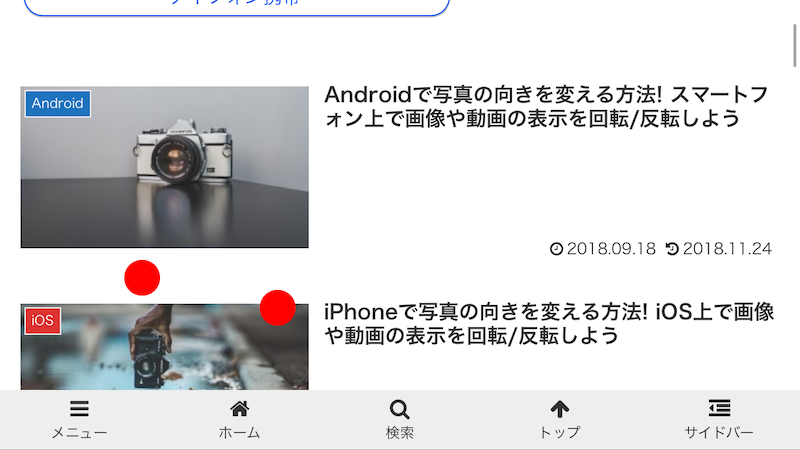The width and height of the screenshot is (800, 450).
Task: Jump to top with トップ button
Action: point(559,420)
